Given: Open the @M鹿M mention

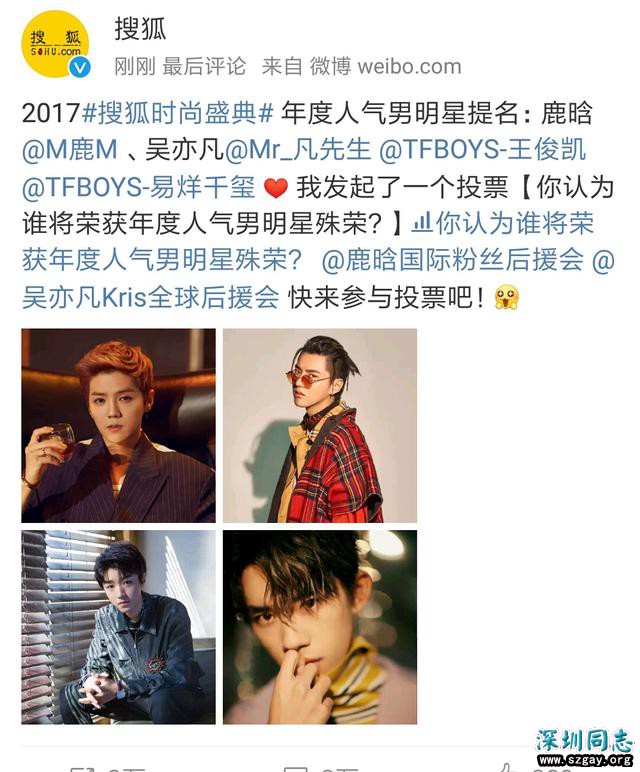Looking at the screenshot, I should coord(69,150).
